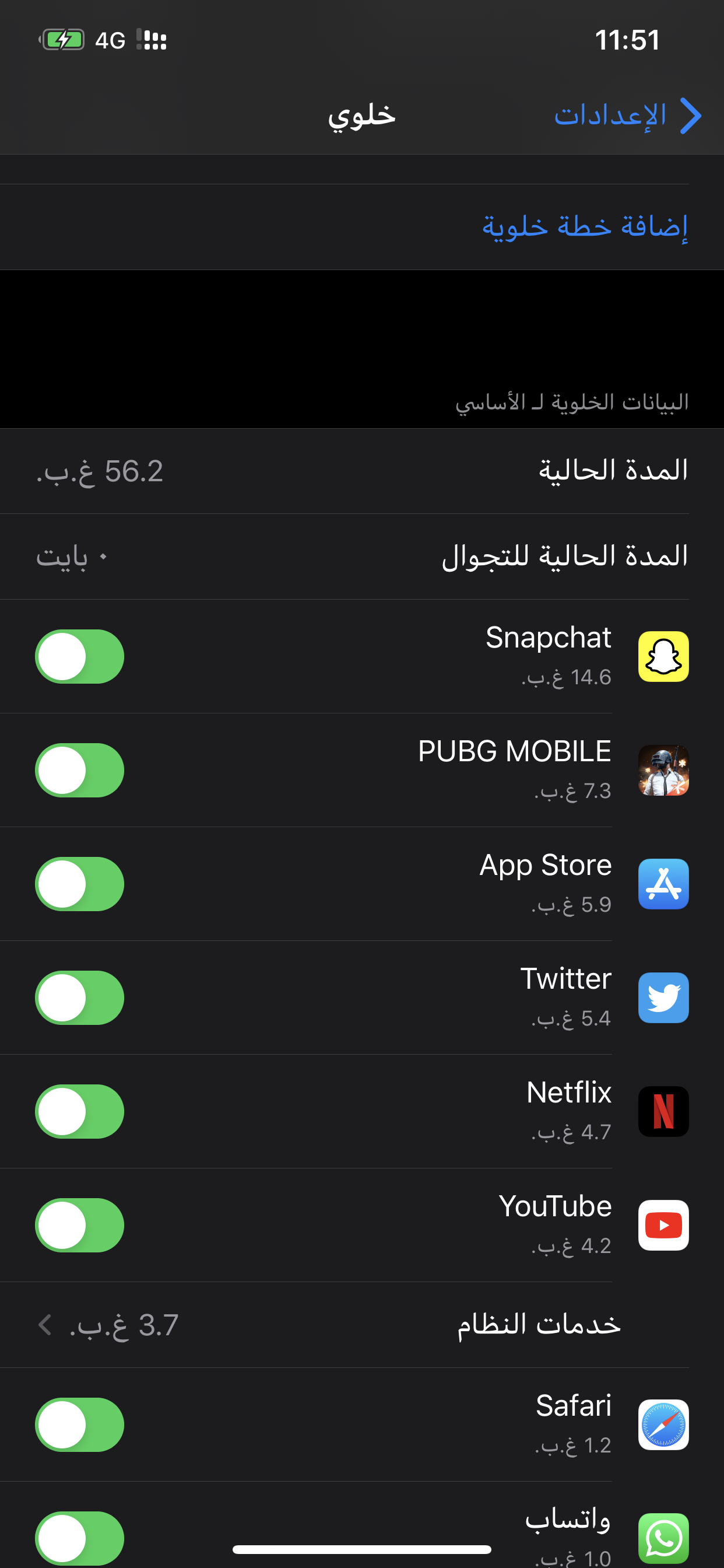Disable Netflix cellular data usage
The image size is (724, 1568).
(x=80, y=1111)
